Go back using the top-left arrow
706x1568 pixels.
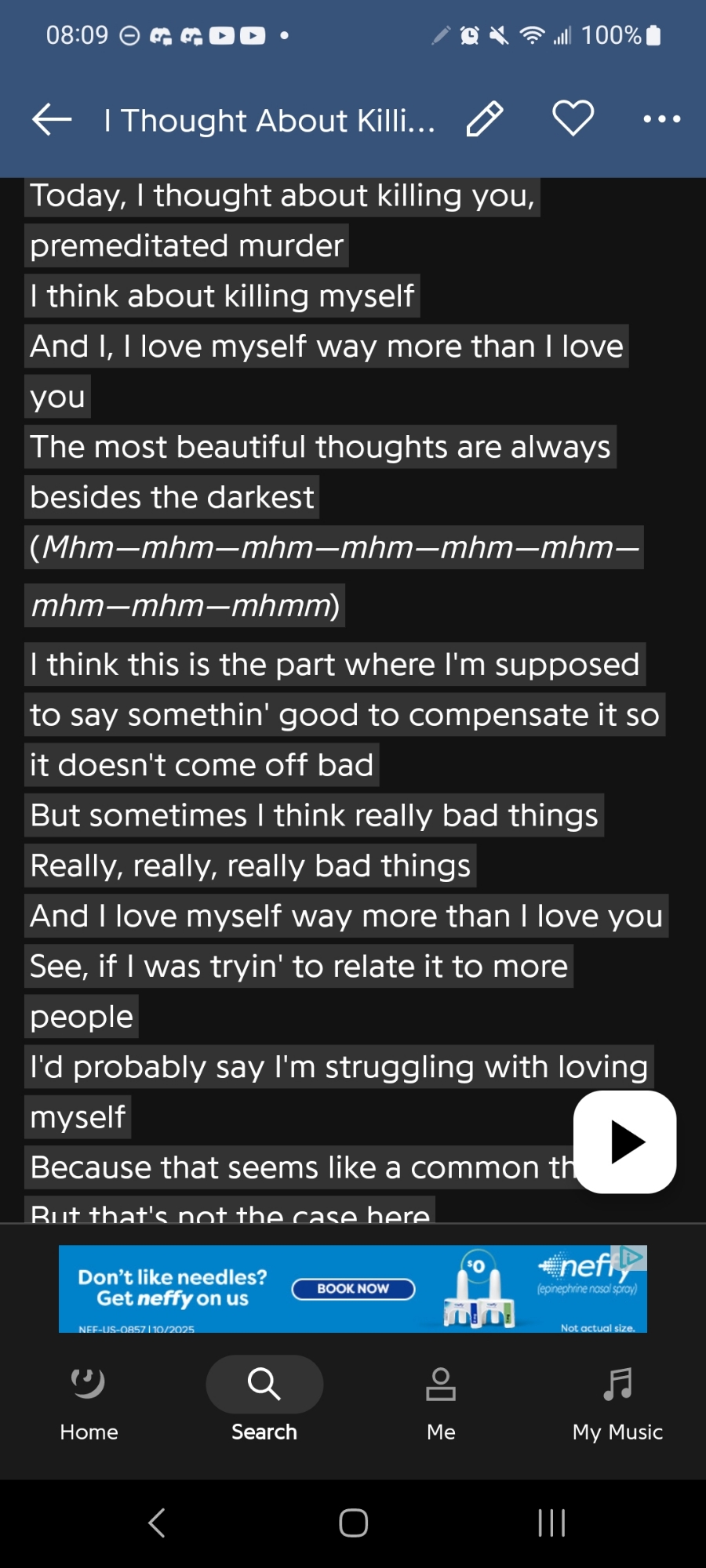coord(52,119)
